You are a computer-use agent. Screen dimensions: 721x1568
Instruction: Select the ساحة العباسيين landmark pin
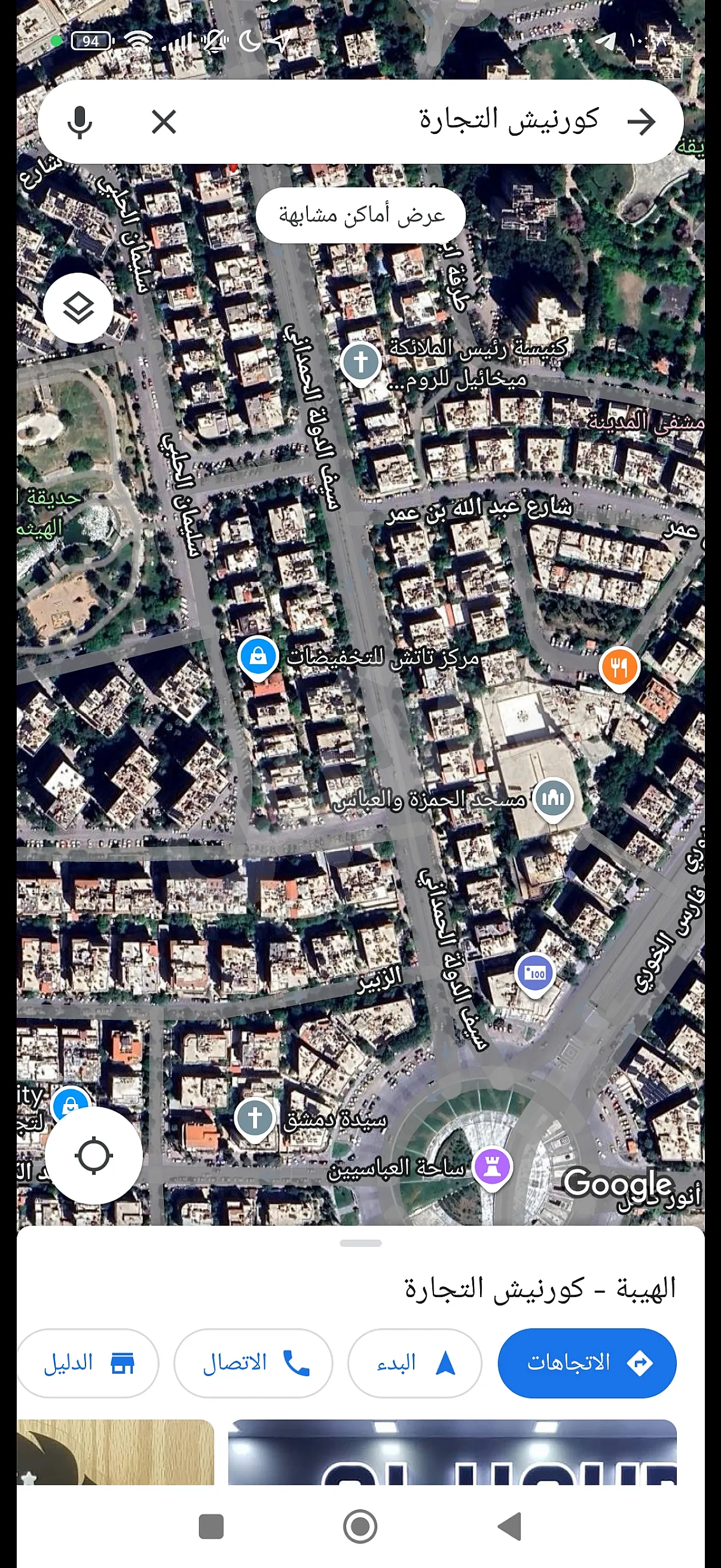tap(492, 1166)
